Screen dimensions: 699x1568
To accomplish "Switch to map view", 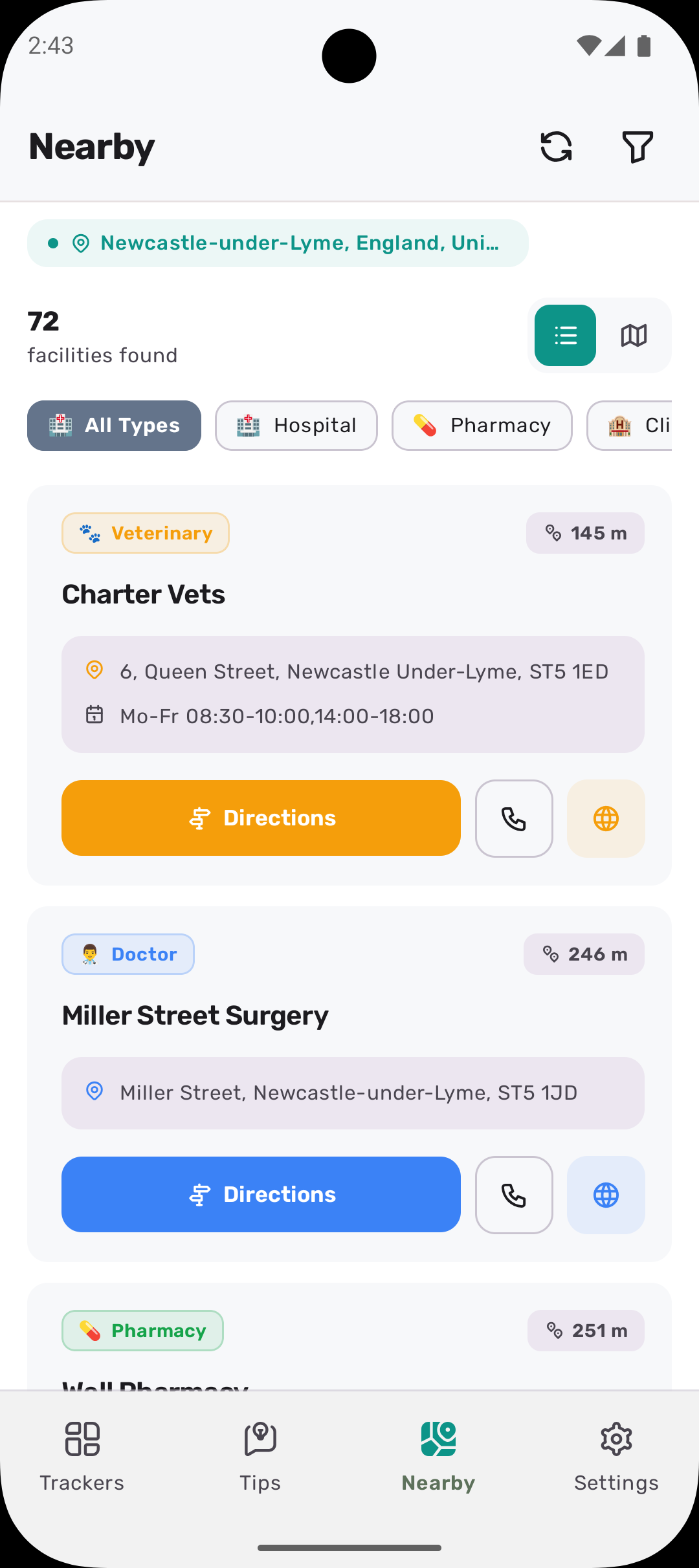I will coord(634,335).
